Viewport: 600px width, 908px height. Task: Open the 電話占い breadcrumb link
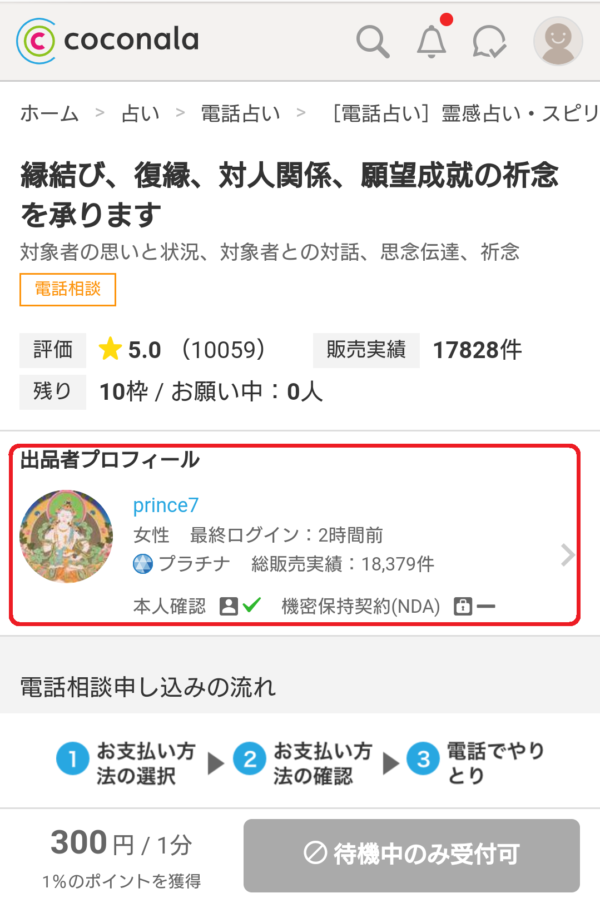[240, 113]
